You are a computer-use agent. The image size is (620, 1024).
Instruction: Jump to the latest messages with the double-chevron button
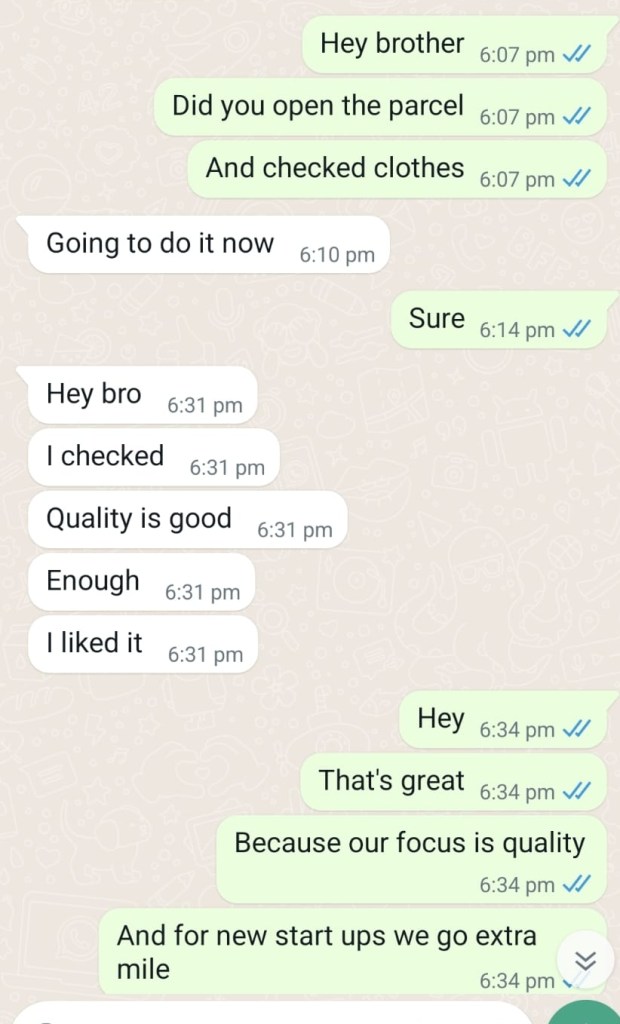[586, 960]
